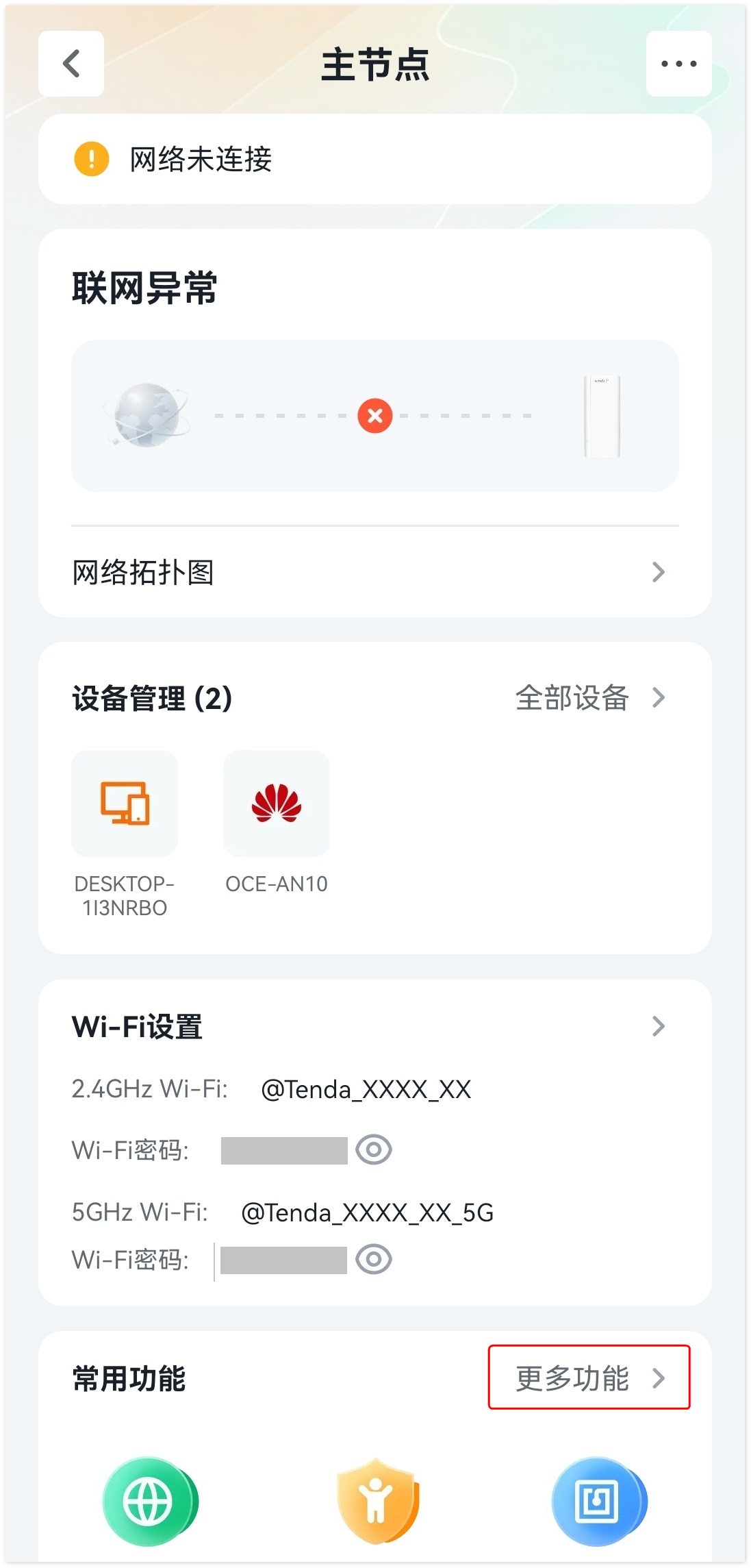Open the 网络未连接 warning banner

point(374,159)
